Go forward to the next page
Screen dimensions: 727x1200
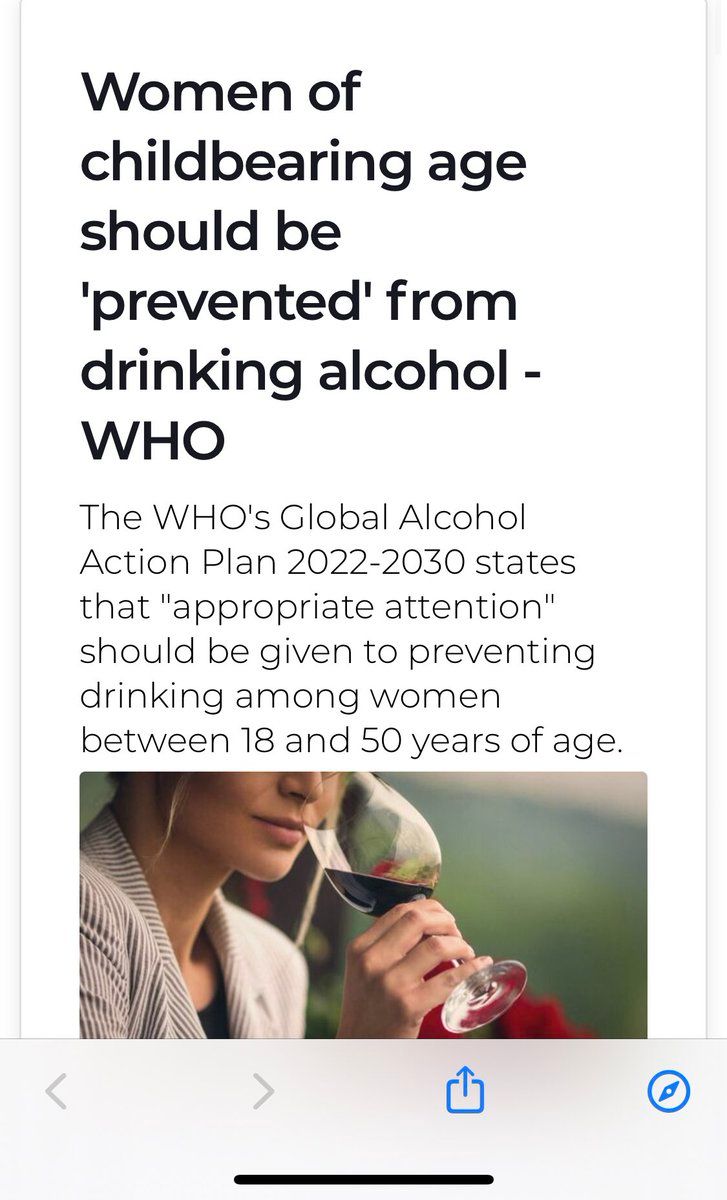[263, 1091]
